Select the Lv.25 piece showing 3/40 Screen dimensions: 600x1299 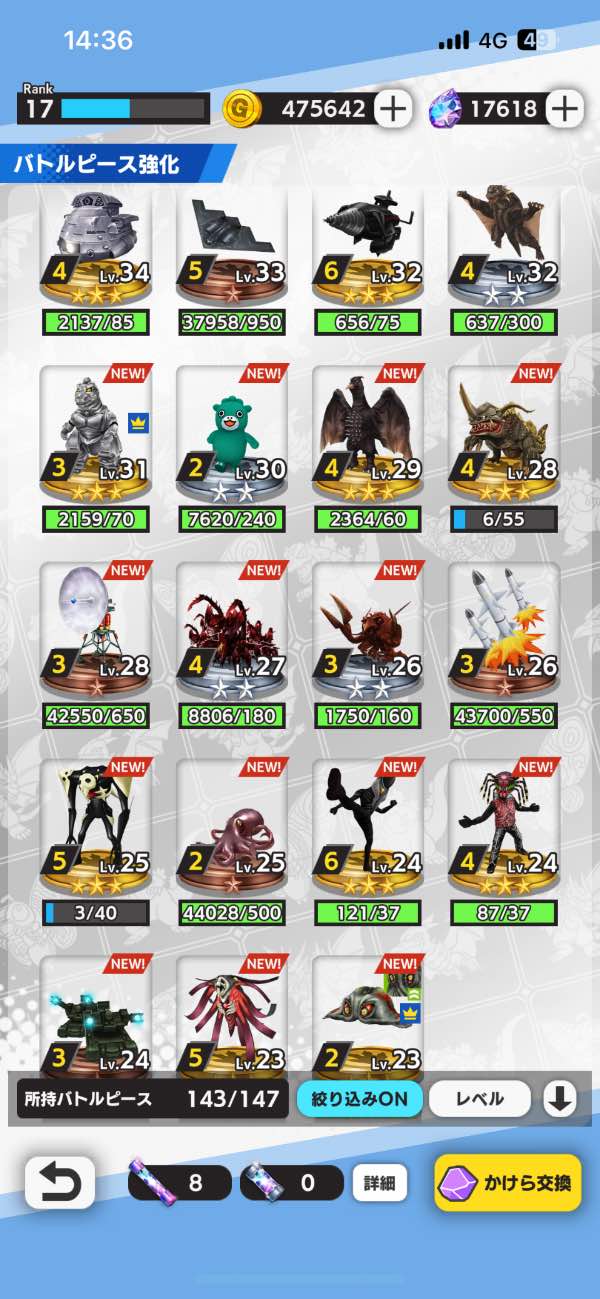[96, 843]
